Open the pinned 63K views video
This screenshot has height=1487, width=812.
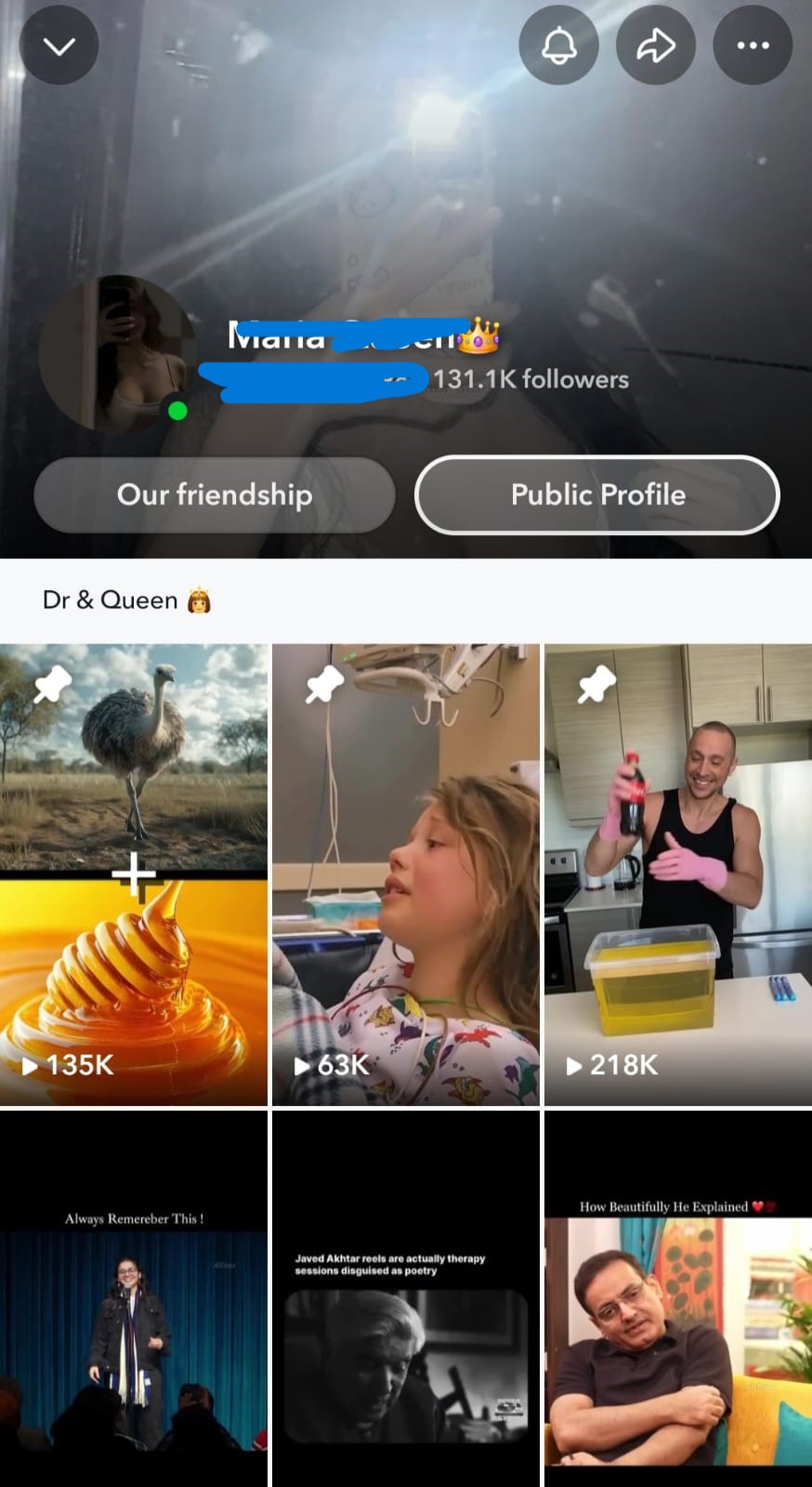pyautogui.click(x=406, y=874)
